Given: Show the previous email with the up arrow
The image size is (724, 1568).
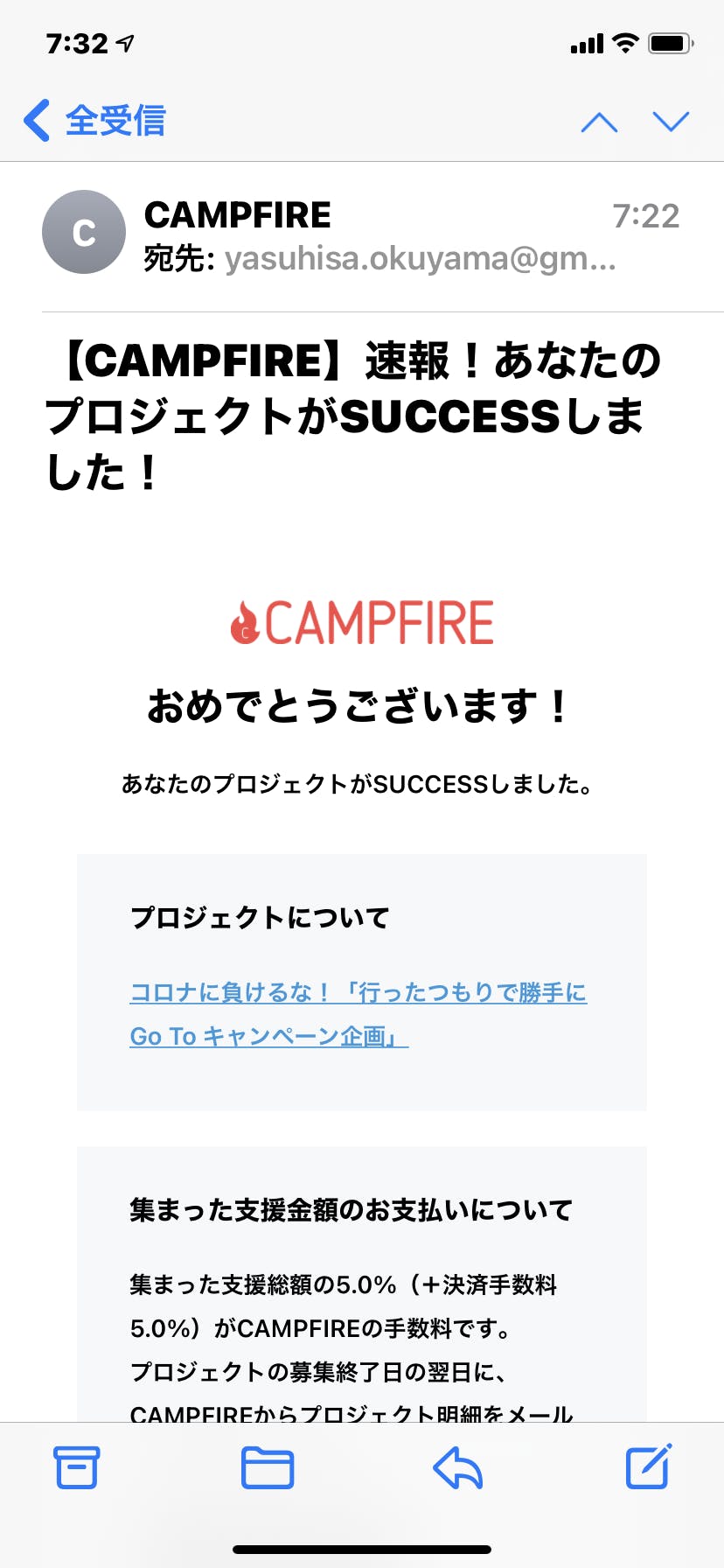Looking at the screenshot, I should click(600, 122).
